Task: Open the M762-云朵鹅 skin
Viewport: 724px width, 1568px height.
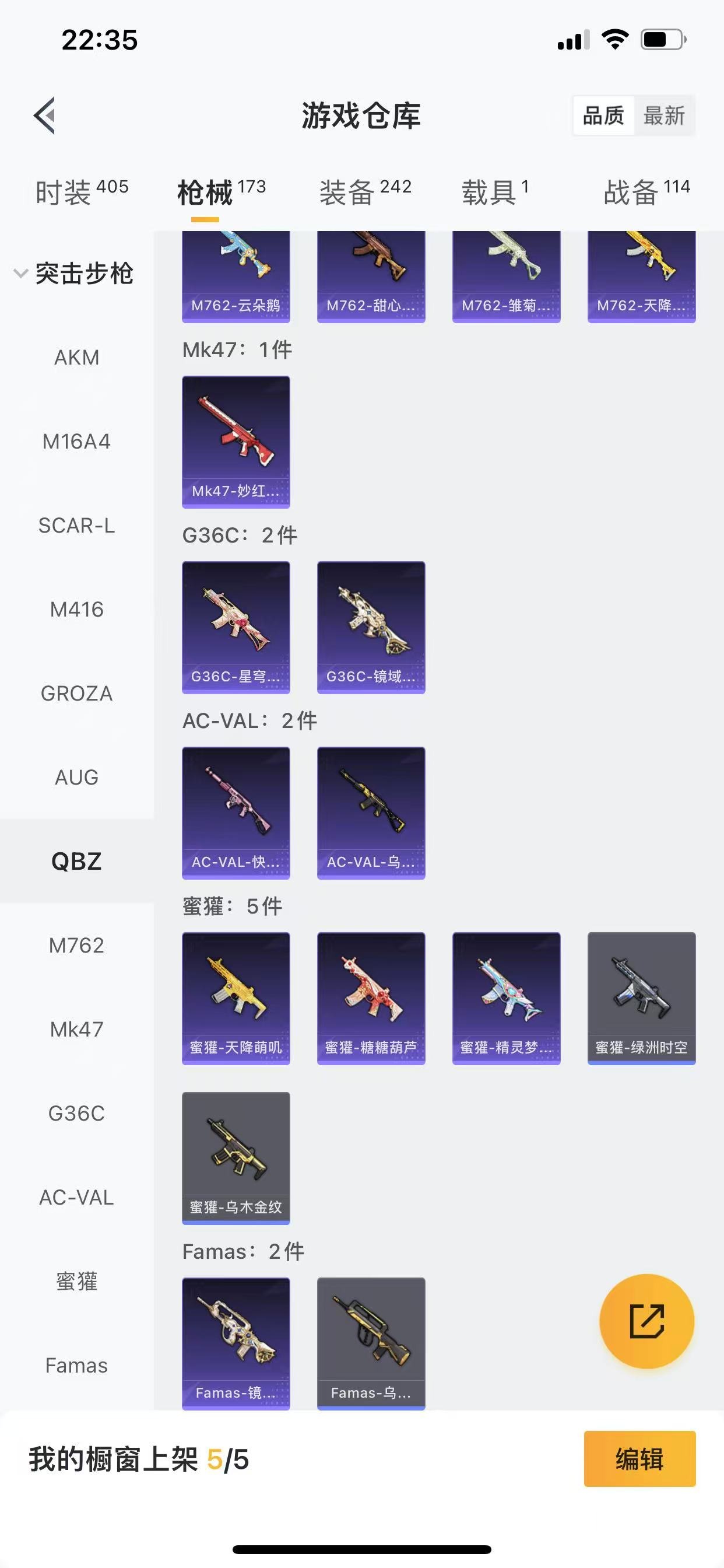Action: click(x=236, y=277)
